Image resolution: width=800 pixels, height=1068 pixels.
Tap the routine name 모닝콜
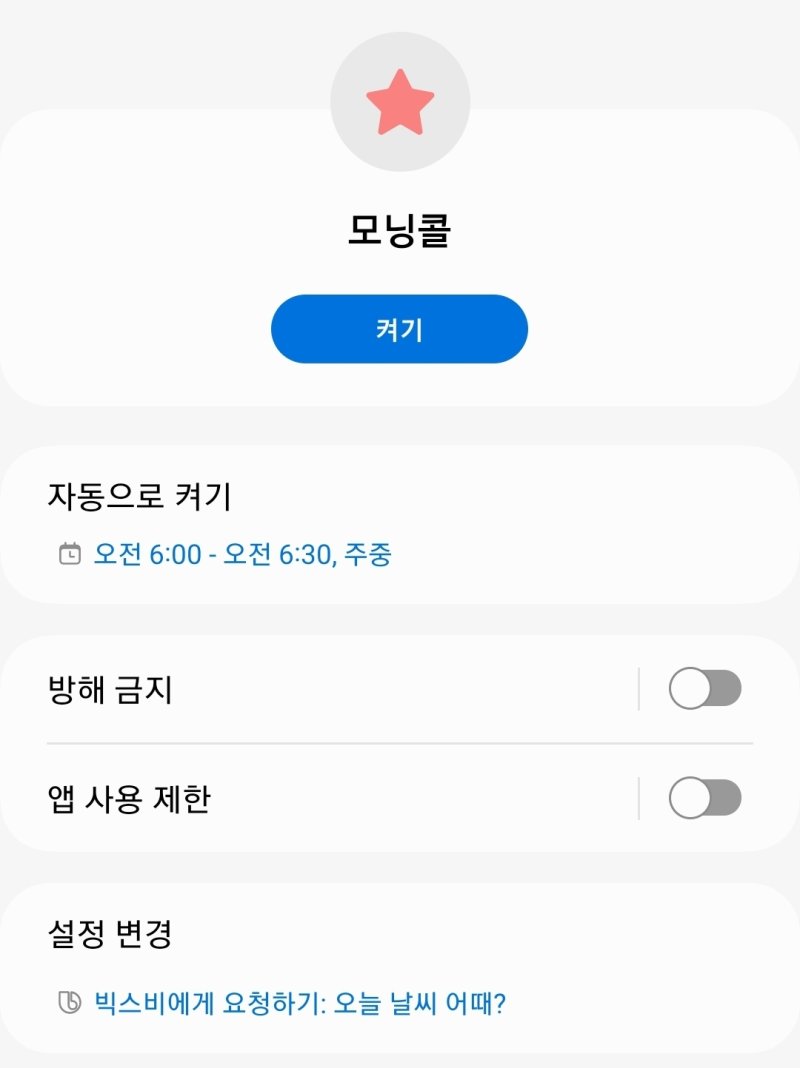coord(400,230)
